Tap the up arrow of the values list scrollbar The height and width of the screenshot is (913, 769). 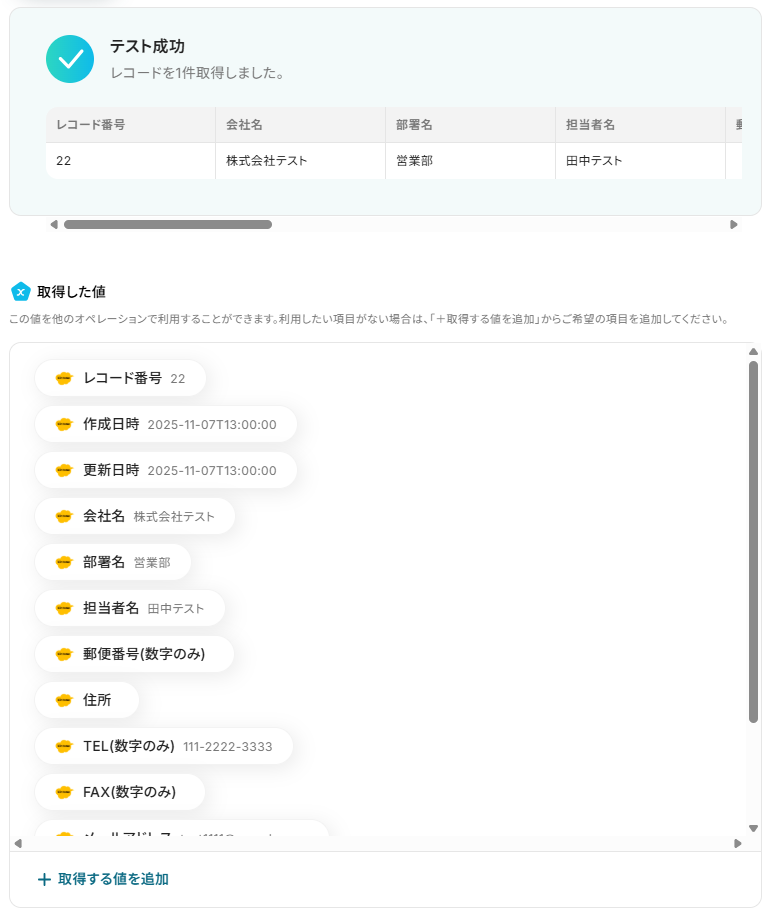(x=753, y=351)
